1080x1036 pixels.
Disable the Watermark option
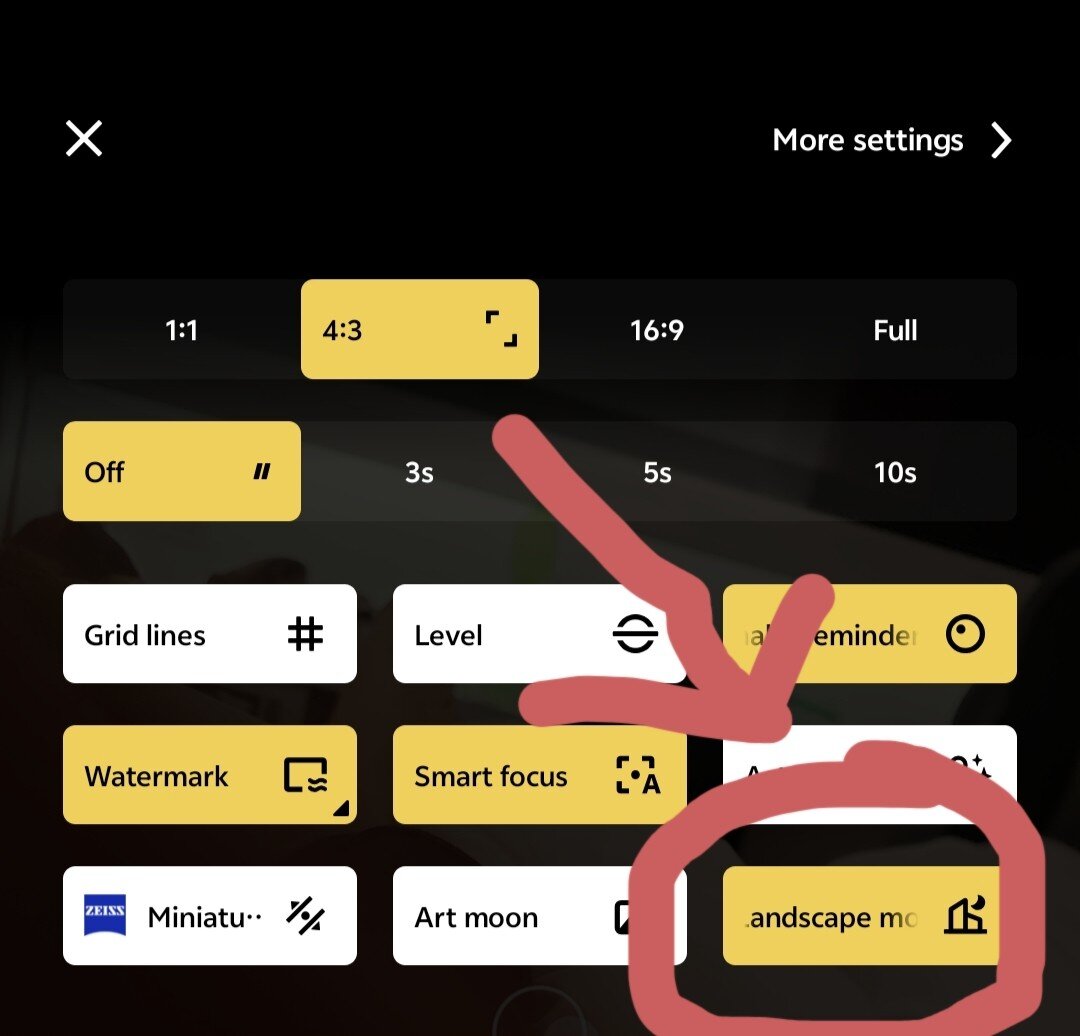coord(209,776)
